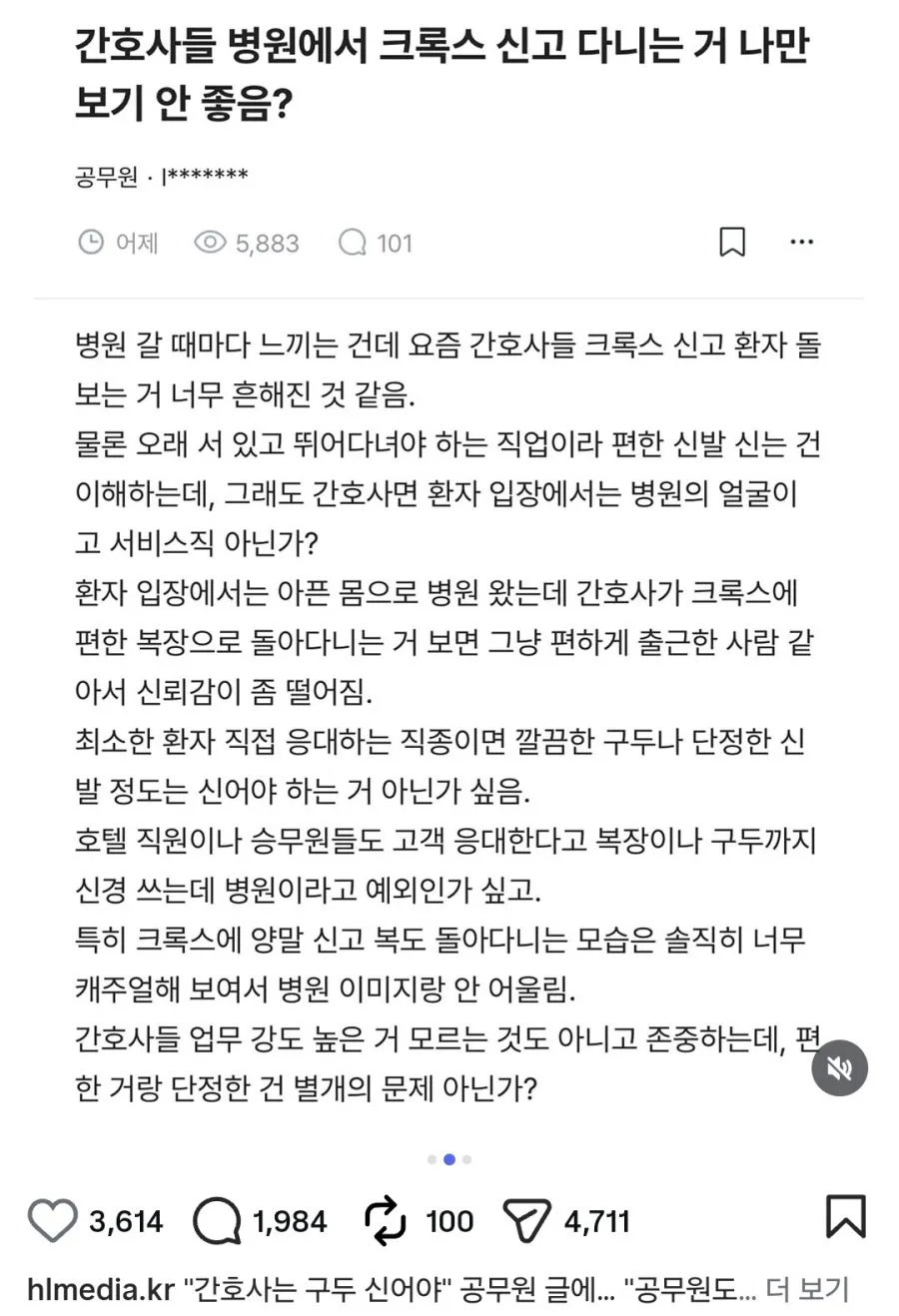Open the carousel image of the post
The image size is (899, 1316).
449,569
